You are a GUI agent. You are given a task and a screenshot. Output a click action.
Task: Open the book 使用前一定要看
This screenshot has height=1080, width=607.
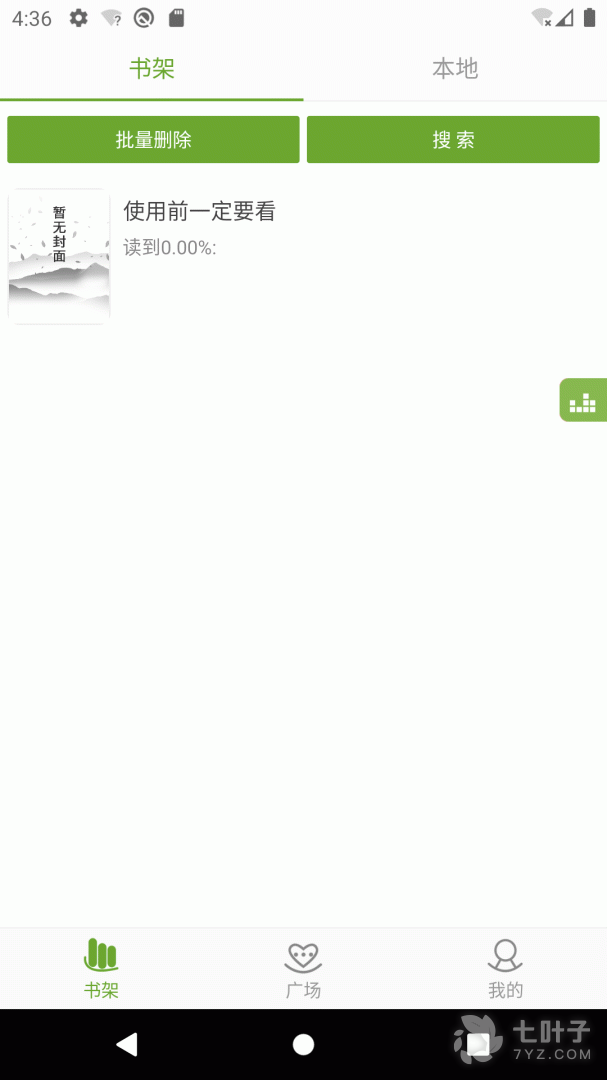[199, 212]
